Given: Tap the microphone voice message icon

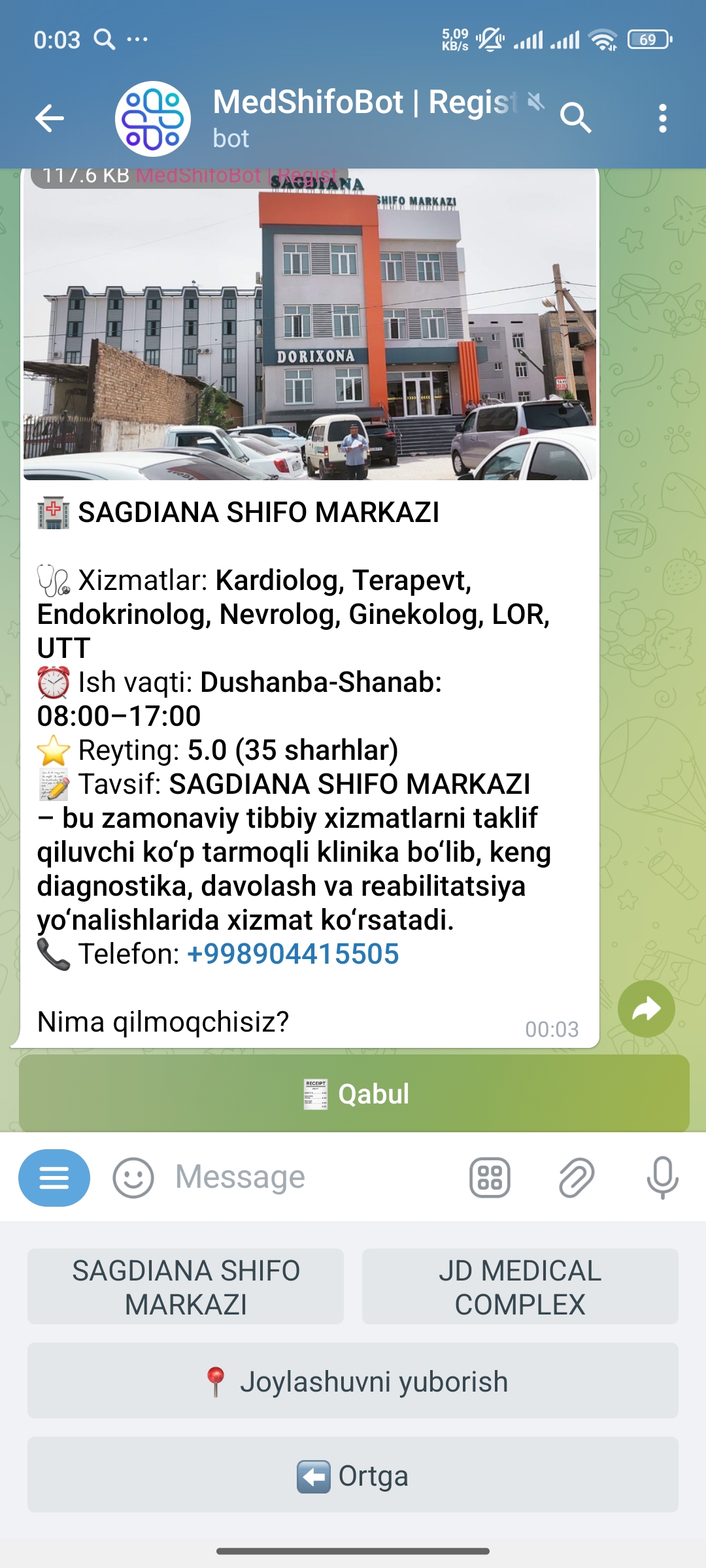Looking at the screenshot, I should click(662, 1178).
